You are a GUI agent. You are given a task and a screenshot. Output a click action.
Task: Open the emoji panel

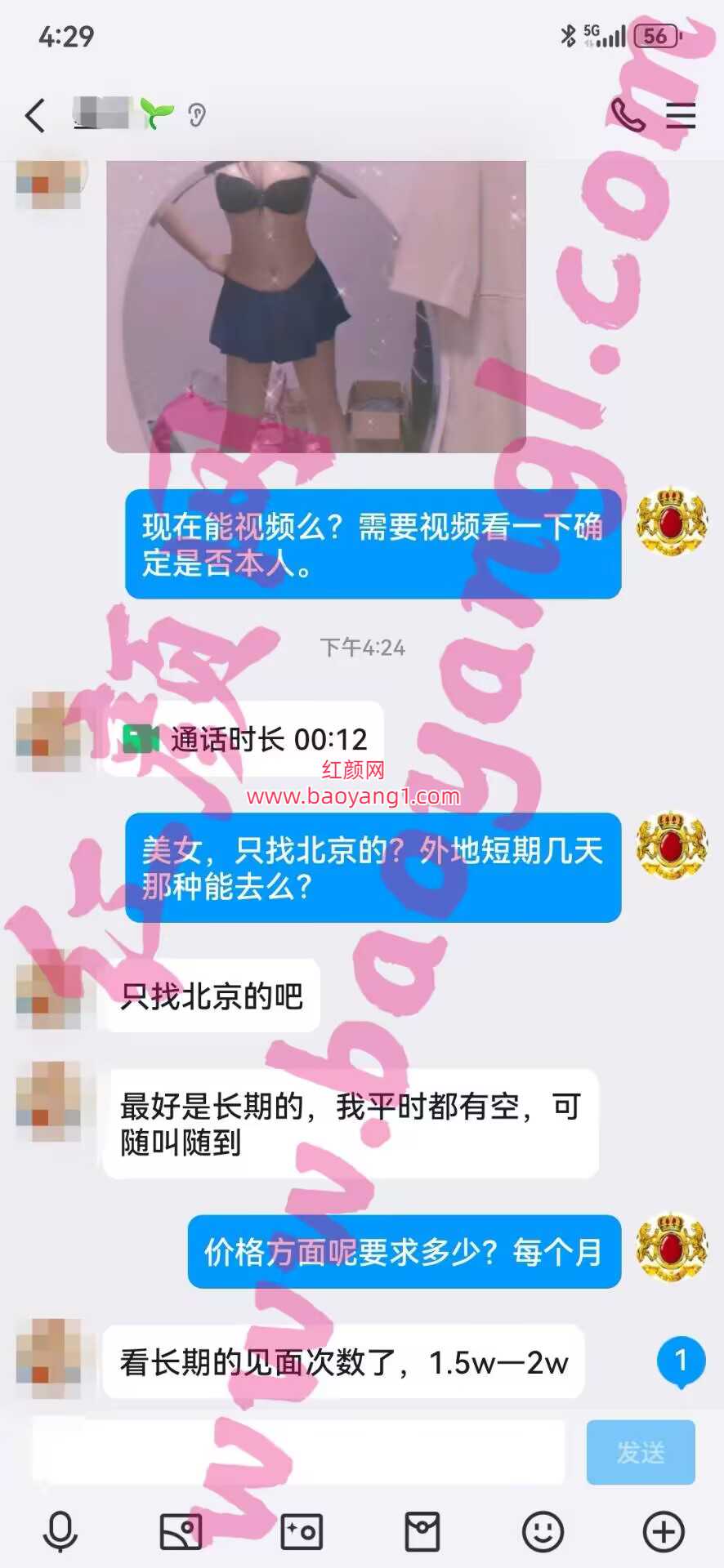(x=543, y=1531)
